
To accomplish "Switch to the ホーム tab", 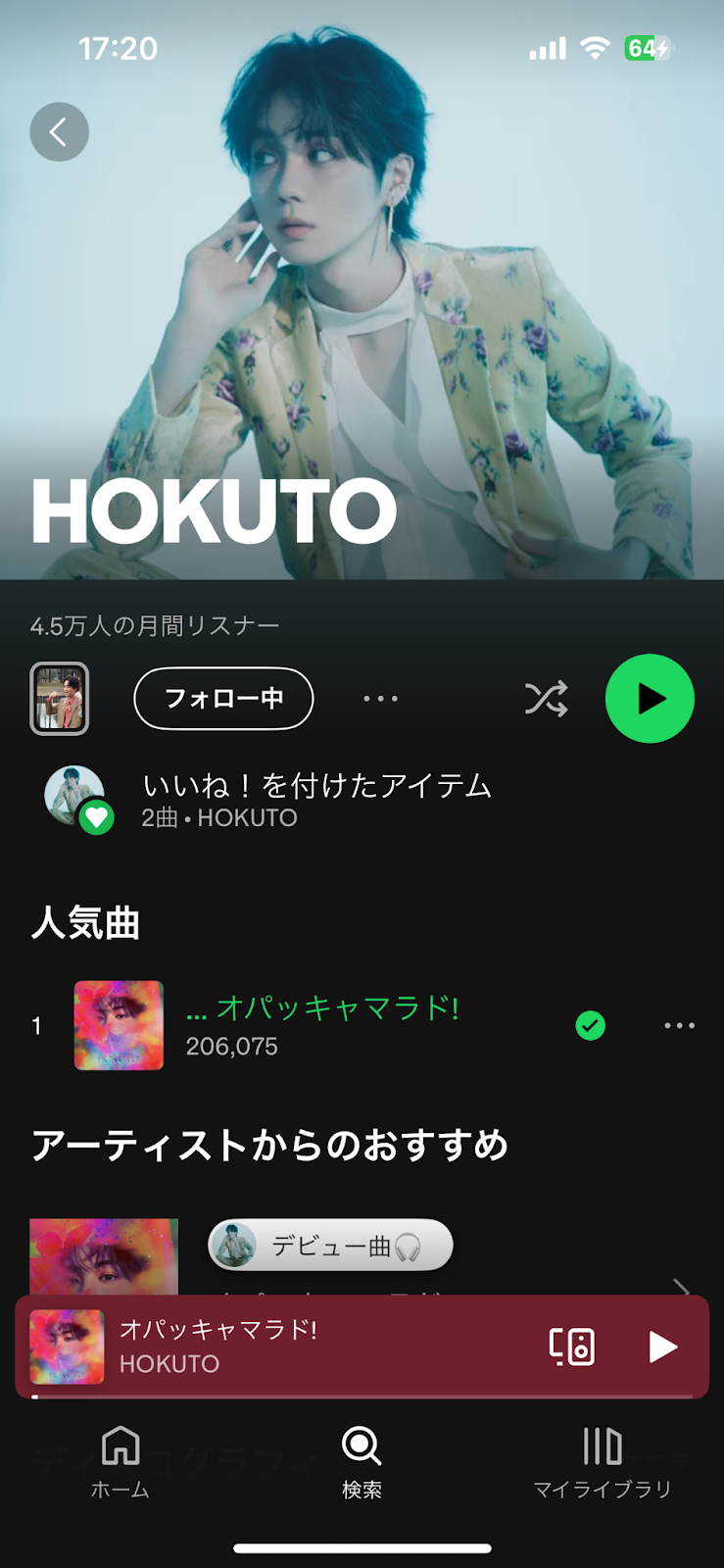I will click(121, 1462).
